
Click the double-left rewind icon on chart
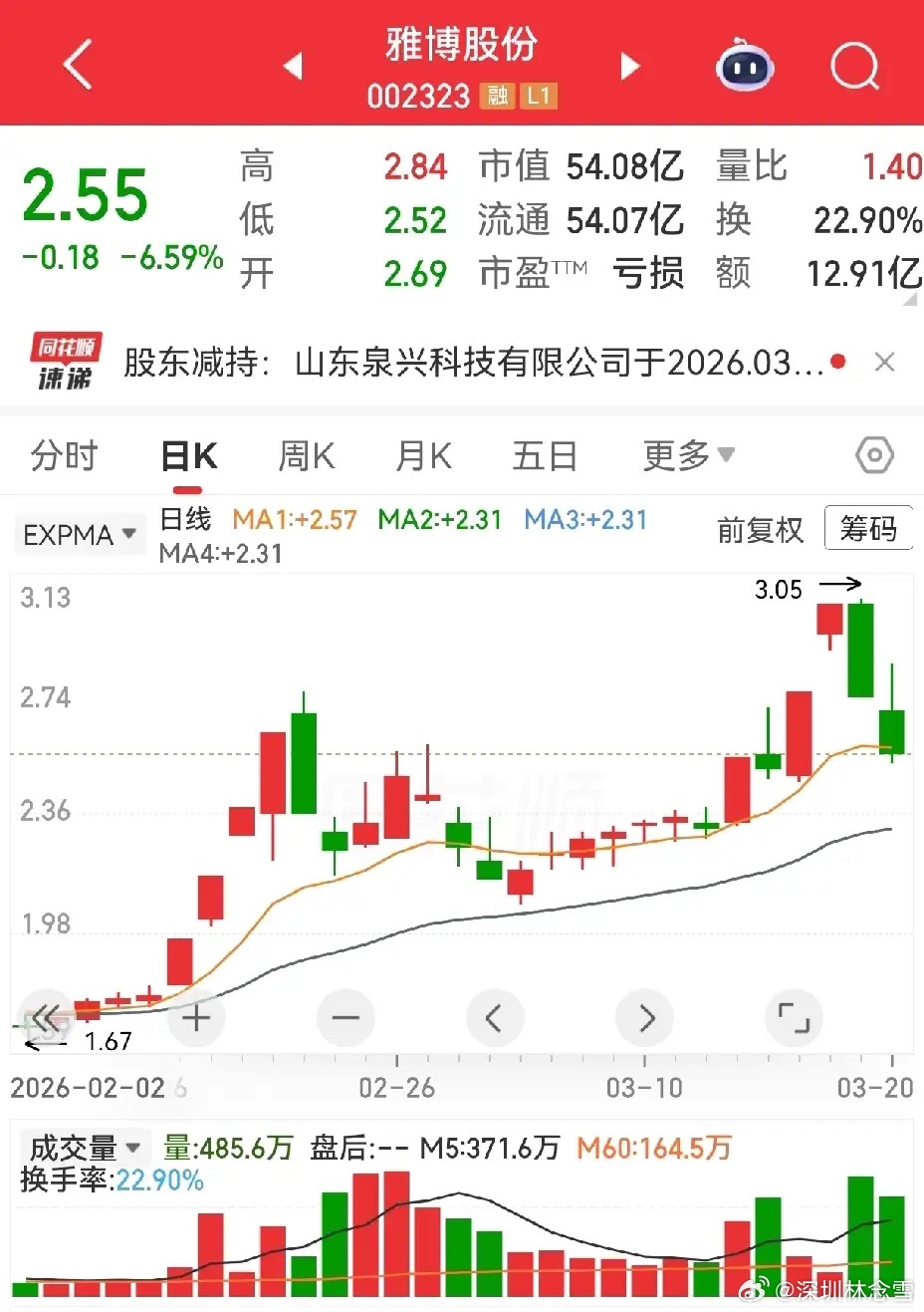[46, 1018]
